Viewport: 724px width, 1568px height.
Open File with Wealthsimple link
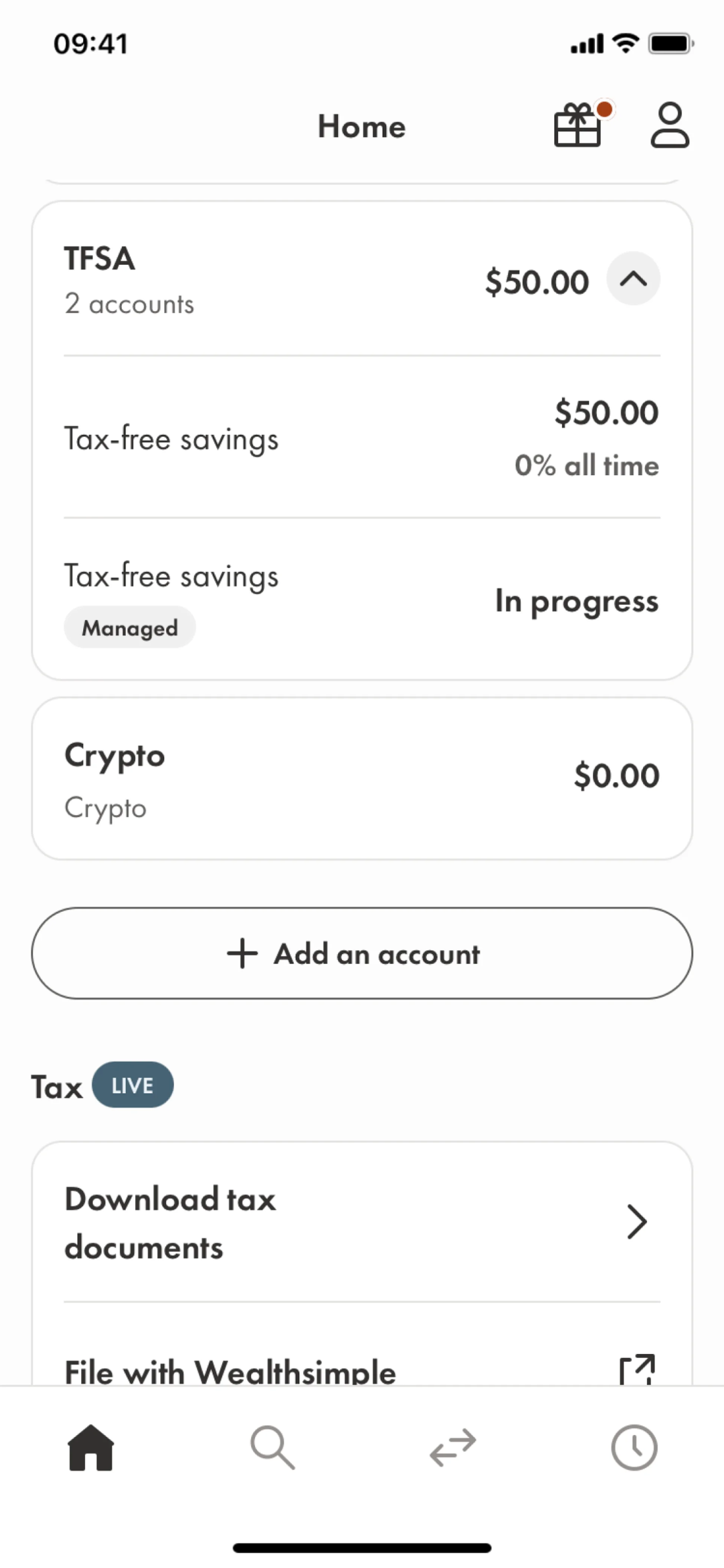point(361,1370)
